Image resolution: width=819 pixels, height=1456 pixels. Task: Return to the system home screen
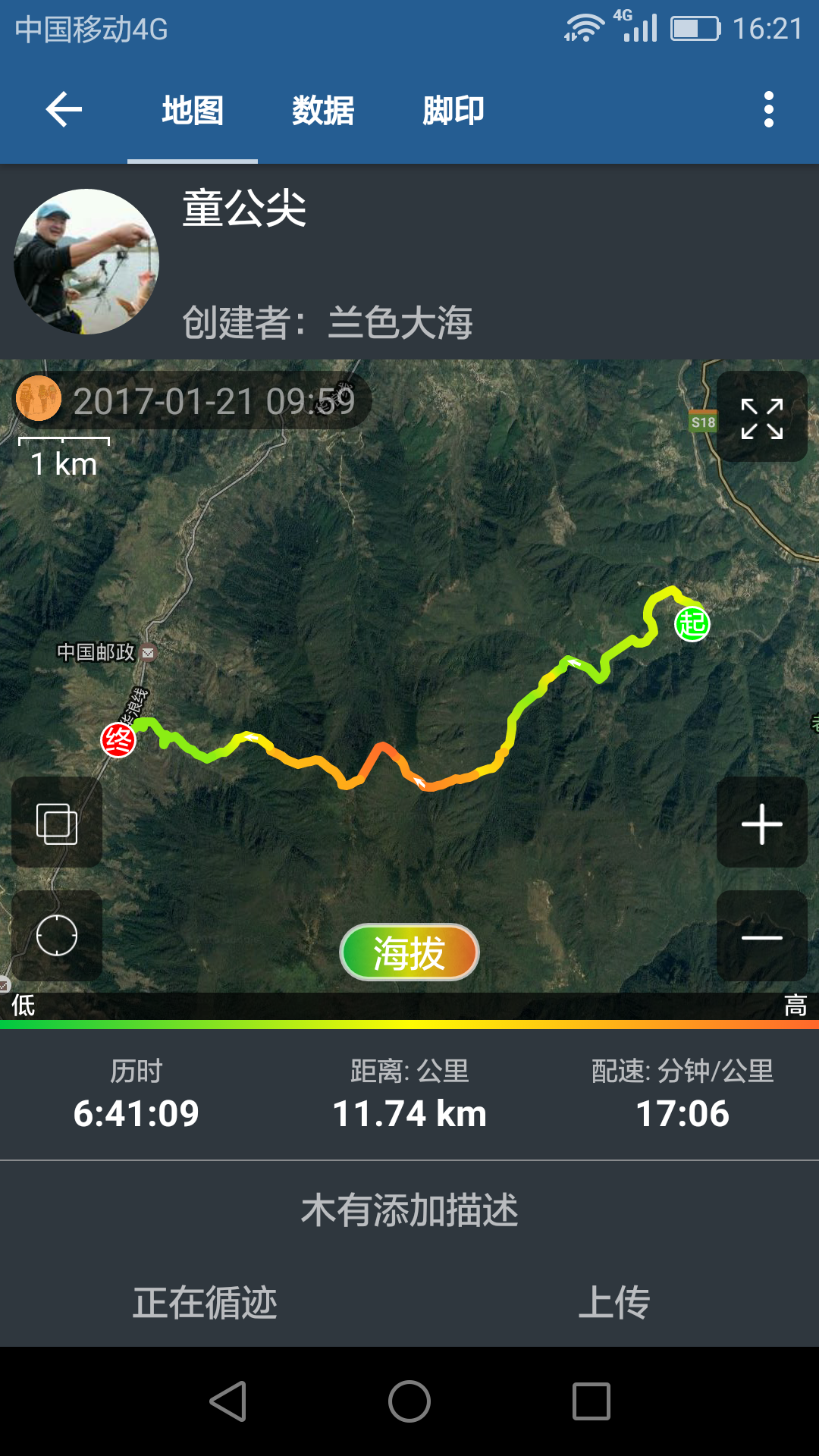tap(409, 1401)
